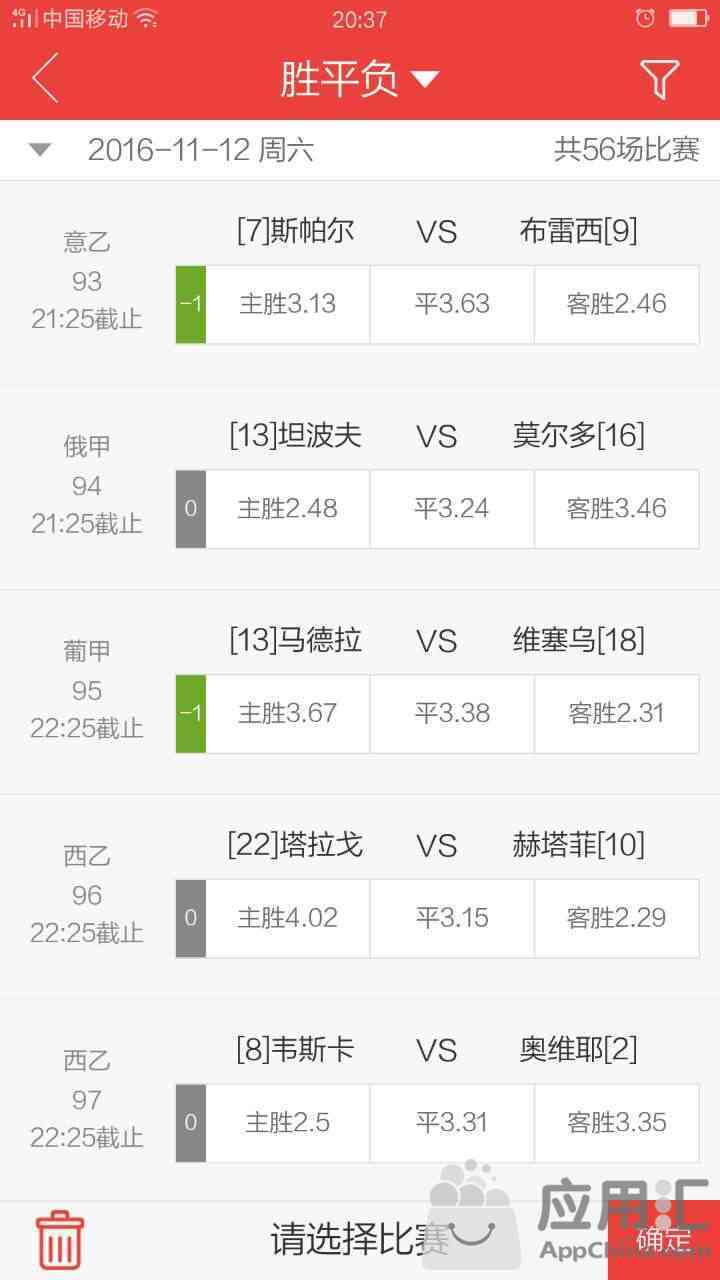This screenshot has height=1280, width=720.
Task: Select 平3.63 for 斯帕尔 vs 布雷西
Action: [452, 304]
